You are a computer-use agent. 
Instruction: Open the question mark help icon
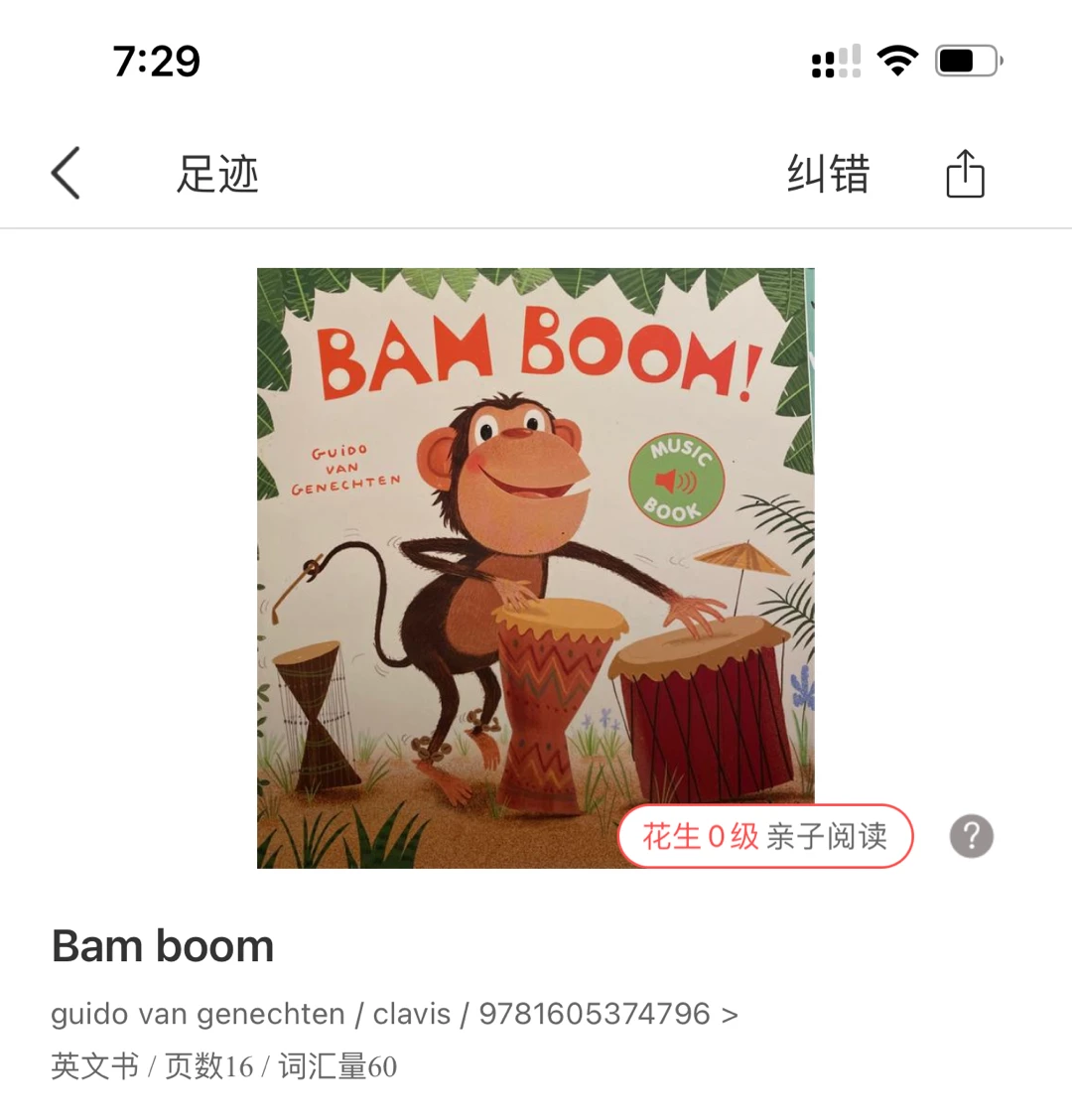971,836
